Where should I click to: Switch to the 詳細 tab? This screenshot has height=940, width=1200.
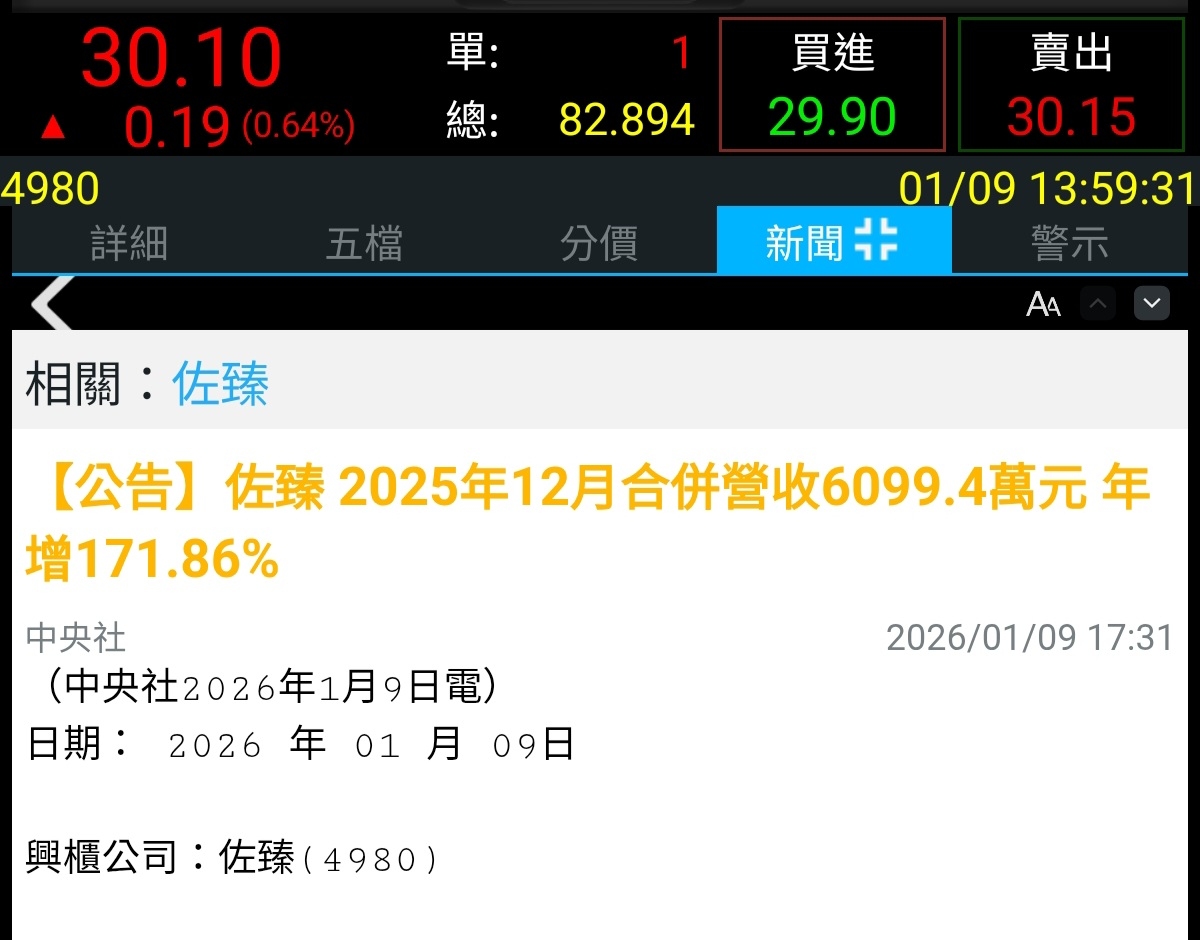coord(129,243)
